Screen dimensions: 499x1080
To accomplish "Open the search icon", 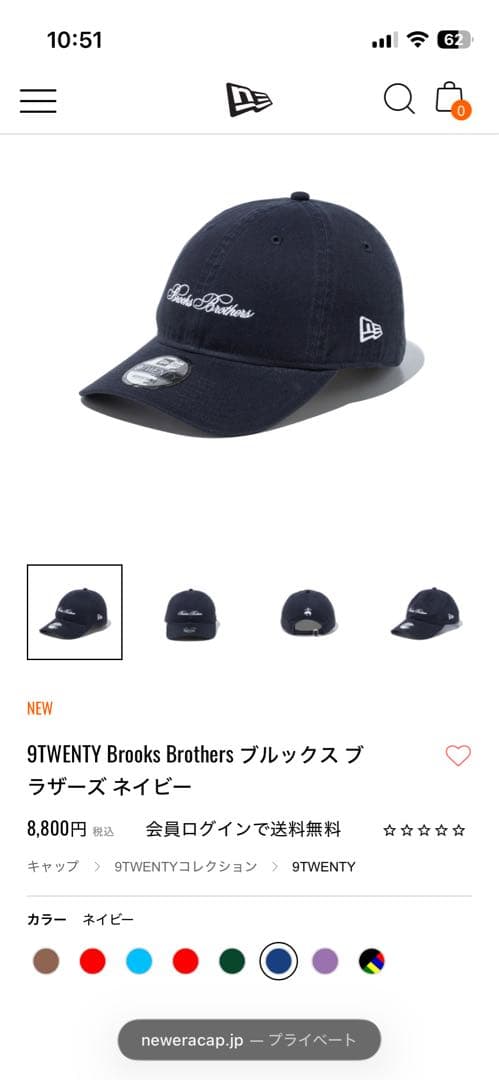I will pyautogui.click(x=399, y=99).
